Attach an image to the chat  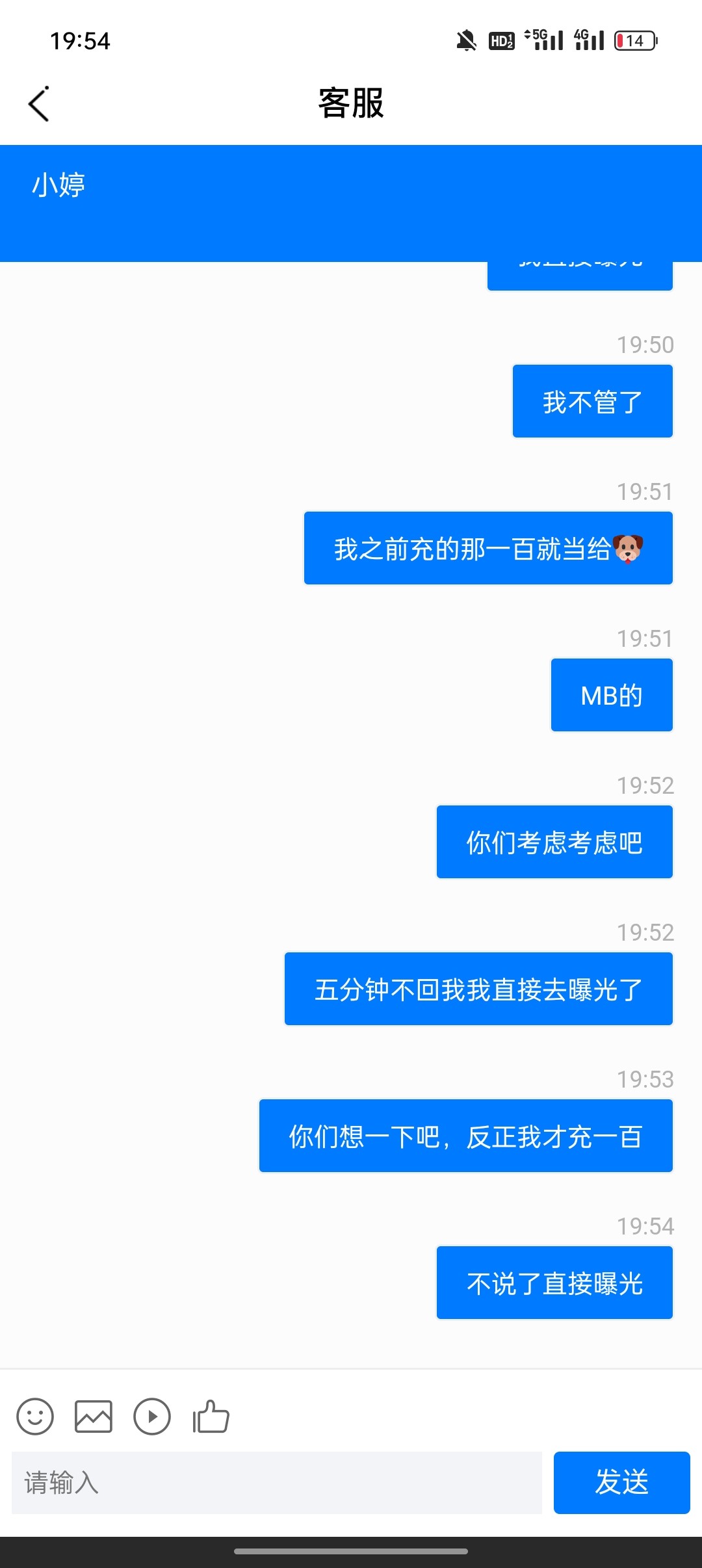(x=94, y=1417)
